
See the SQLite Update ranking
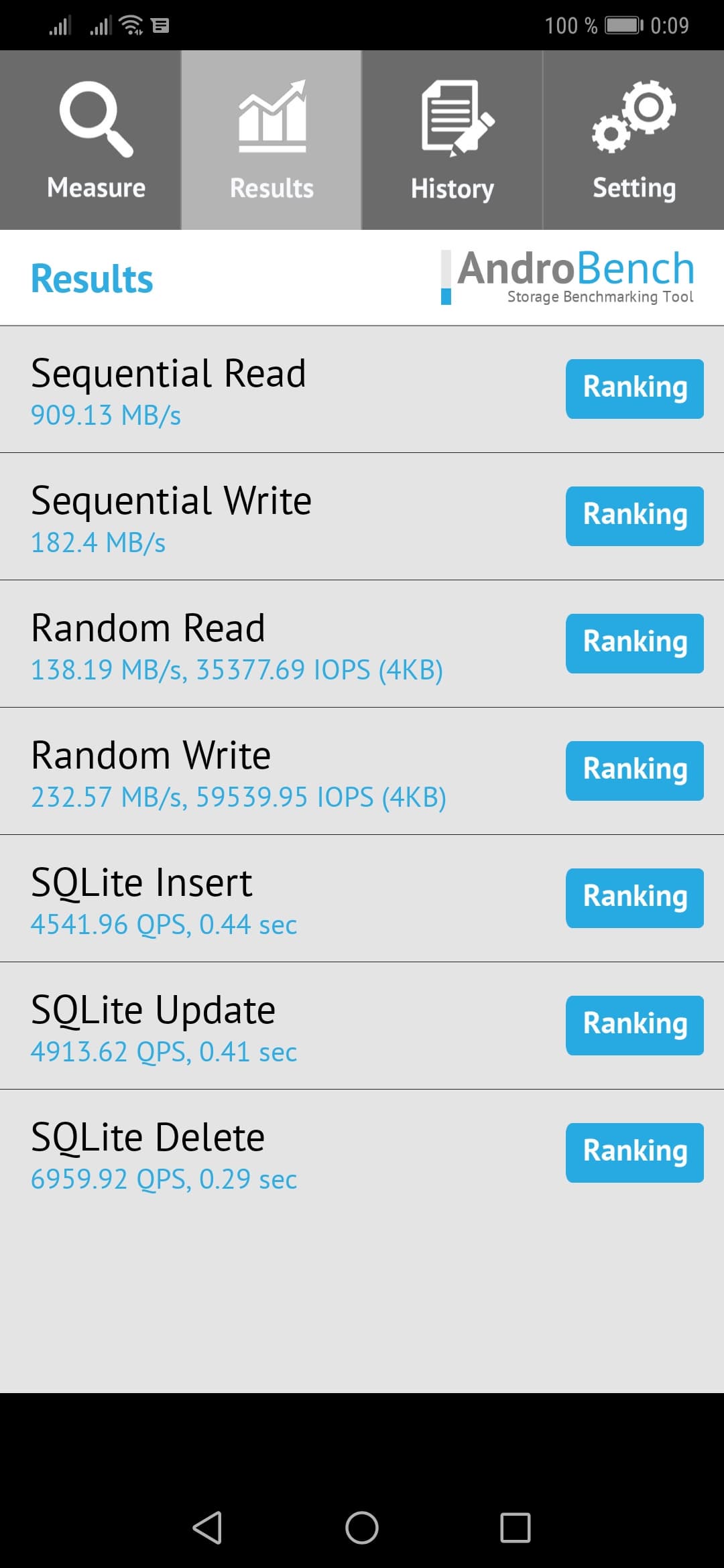[x=634, y=1025]
